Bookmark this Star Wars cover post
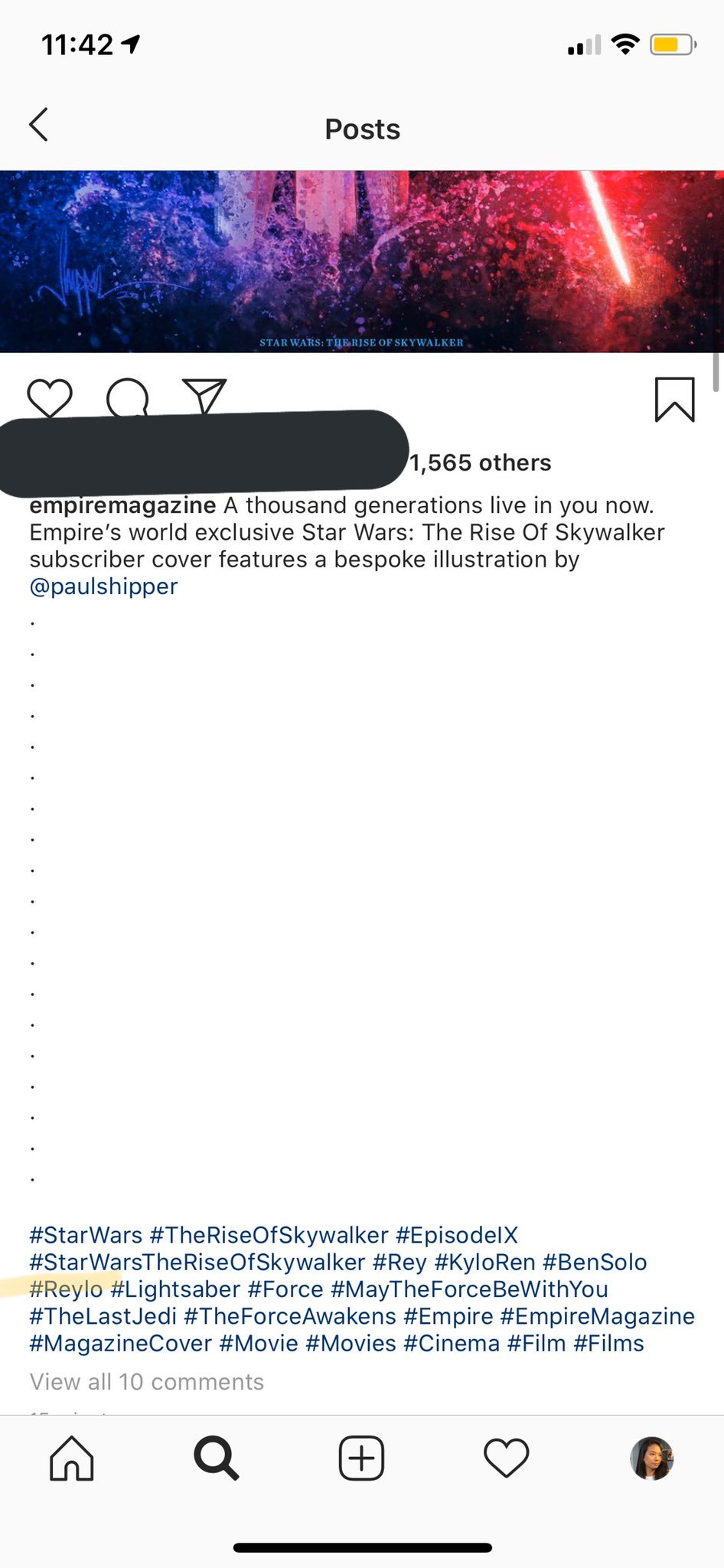This screenshot has height=1568, width=724. [675, 399]
